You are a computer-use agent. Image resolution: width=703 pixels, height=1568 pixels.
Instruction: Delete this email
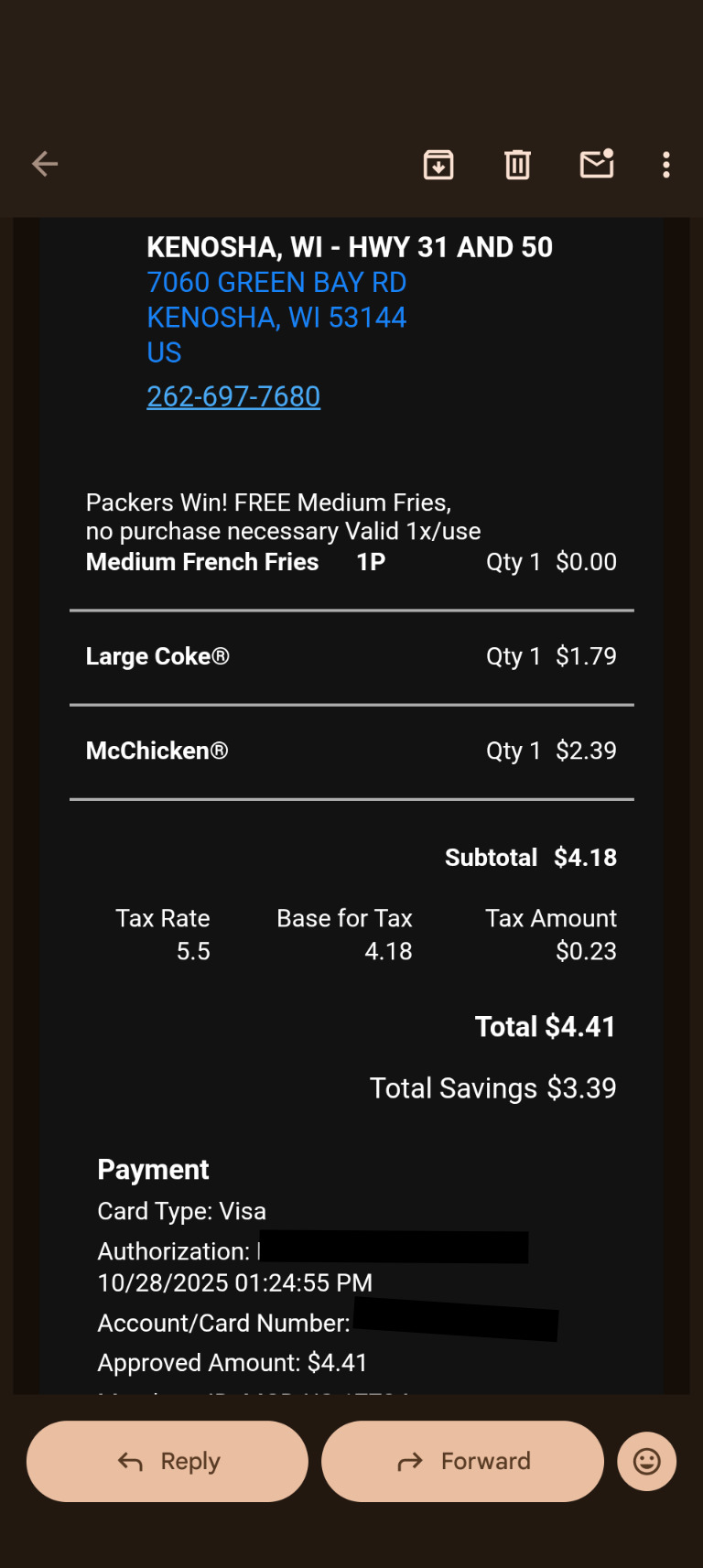[517, 165]
